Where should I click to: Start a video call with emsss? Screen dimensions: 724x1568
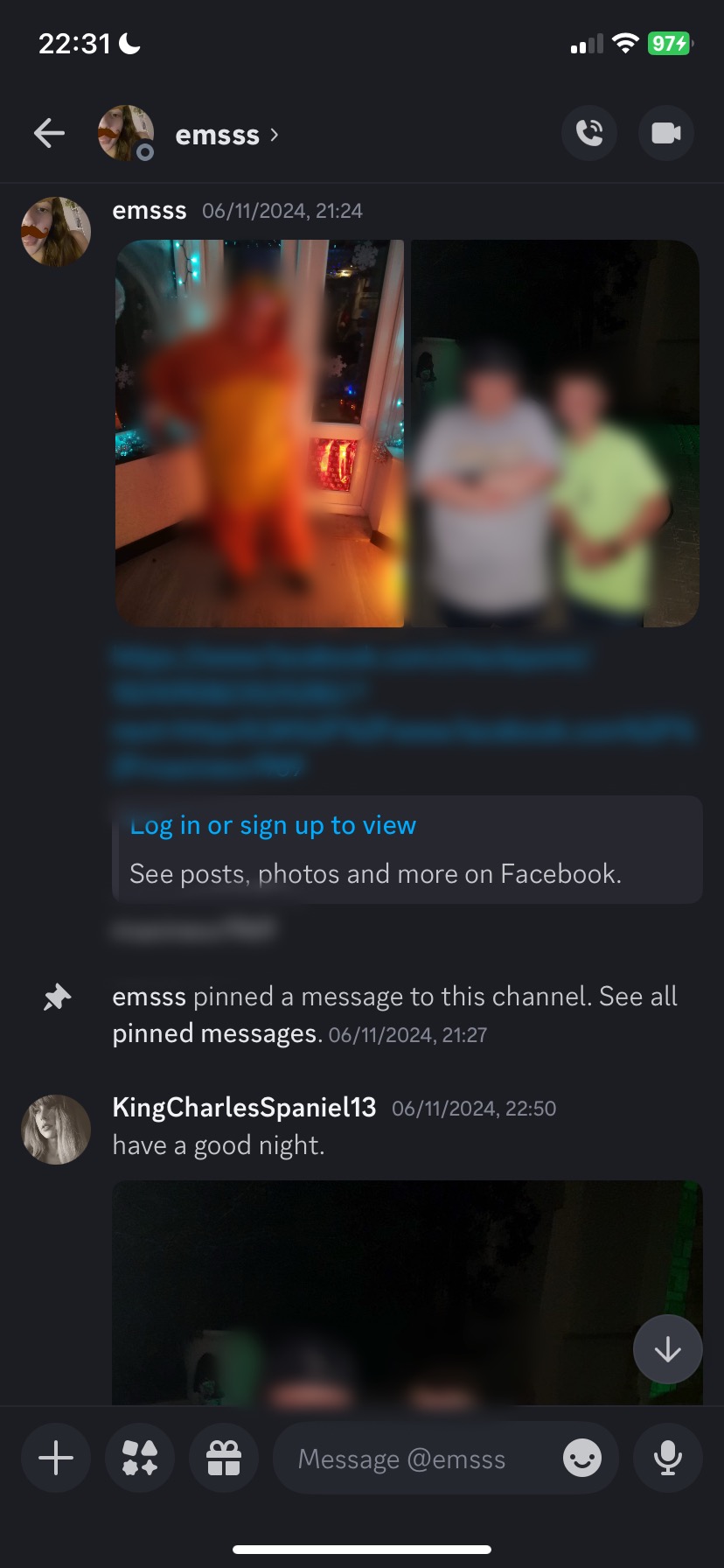tap(666, 133)
